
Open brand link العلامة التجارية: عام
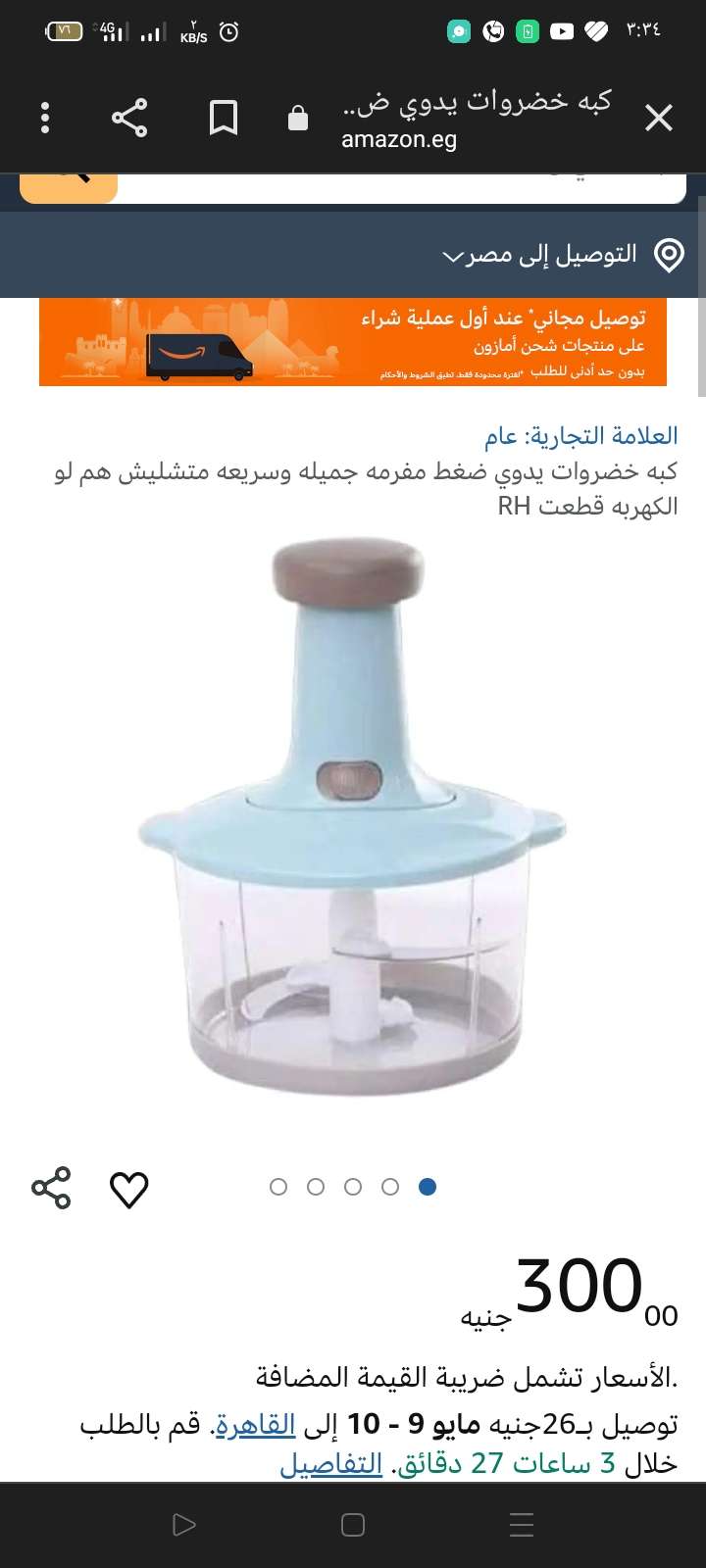click(x=580, y=435)
